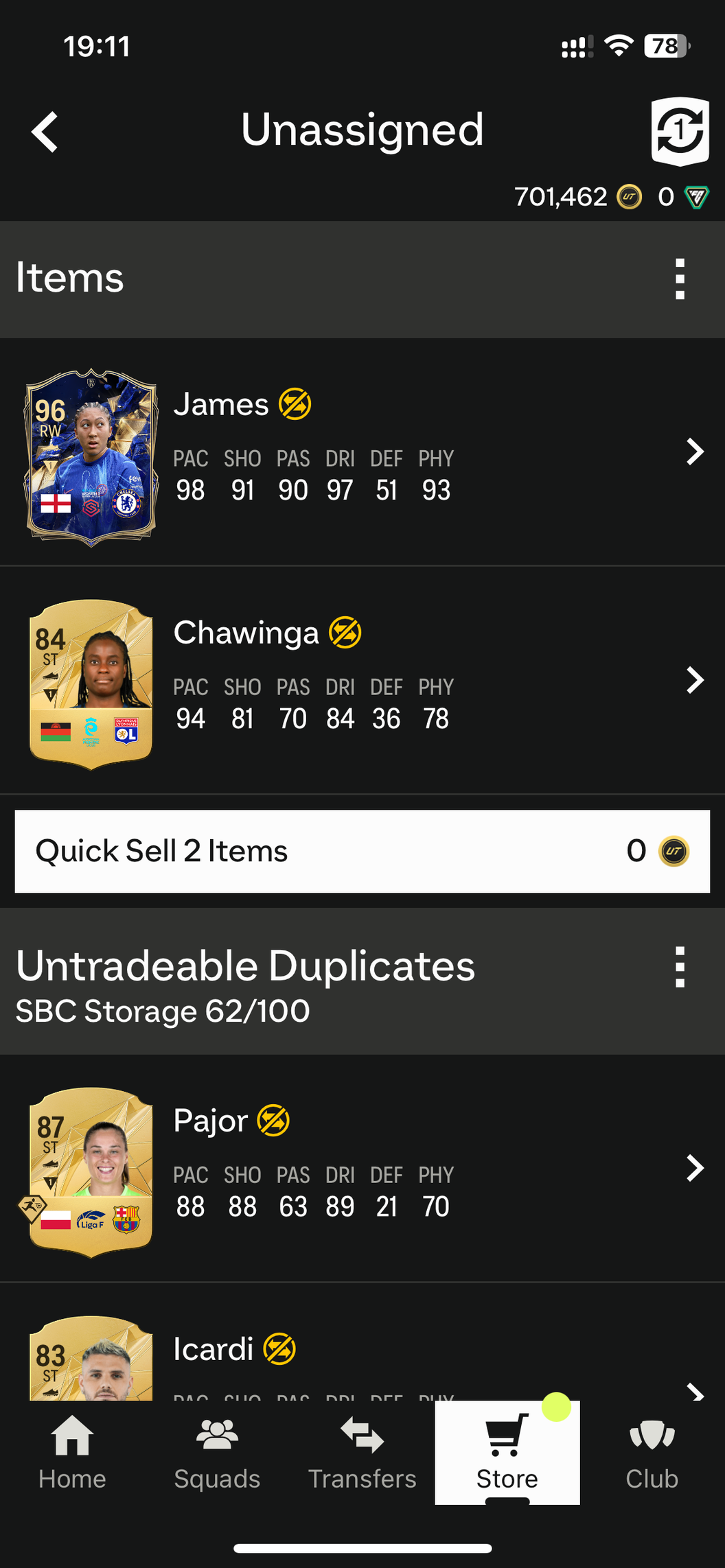Open the swap icon in the top right
The height and width of the screenshot is (1568, 725).
680,131
